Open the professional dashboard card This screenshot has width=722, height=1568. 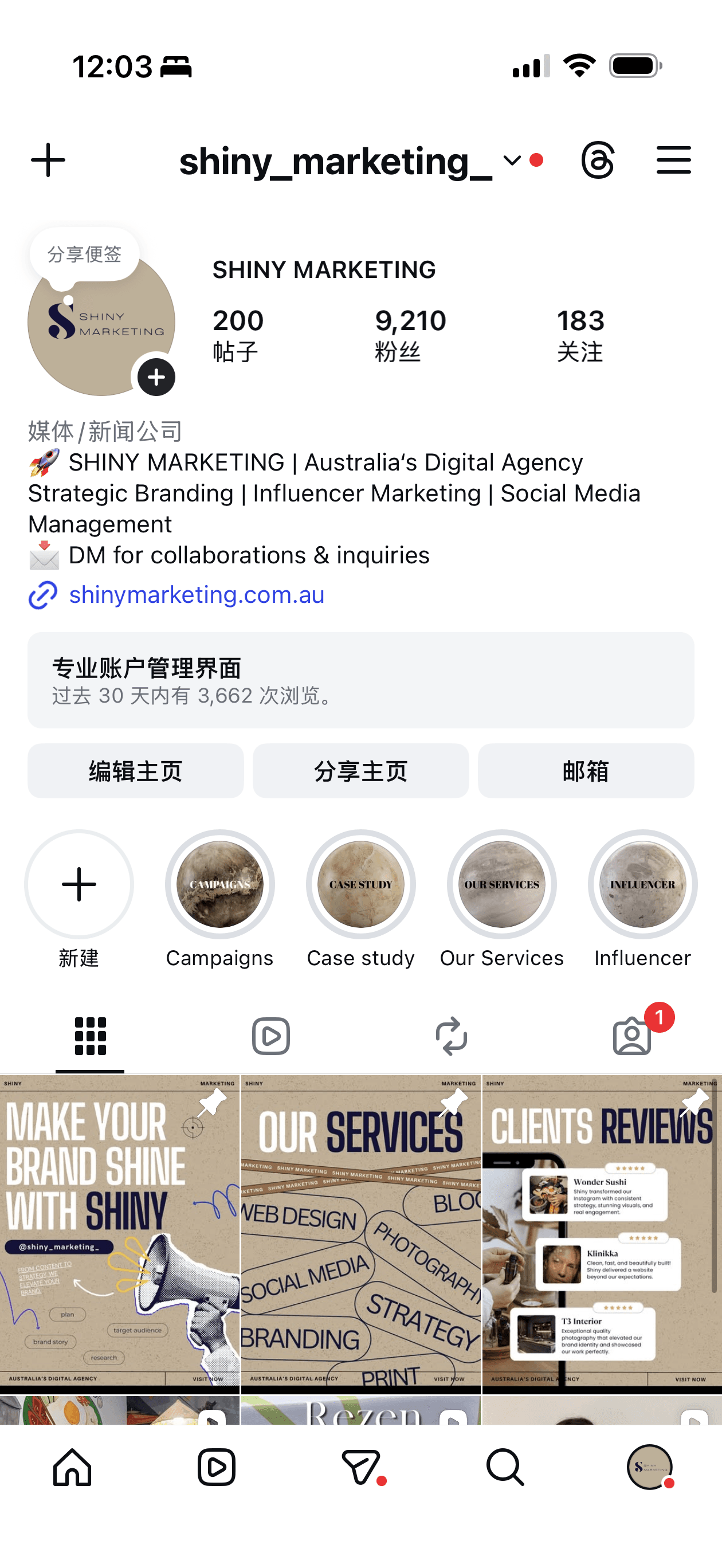pos(360,680)
